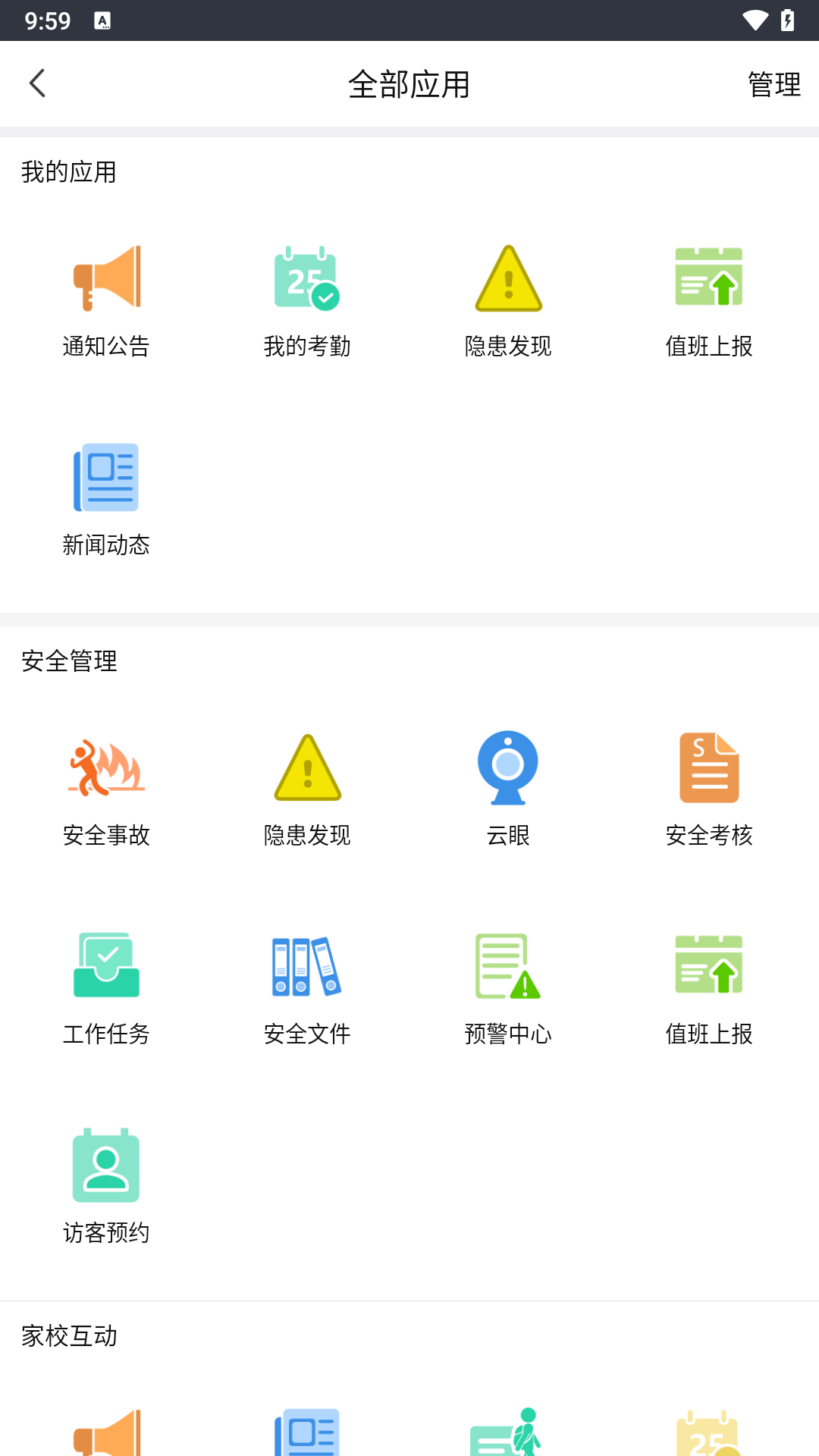819x1456 pixels.
Task: Open the 安全考核 app
Action: [709, 789]
